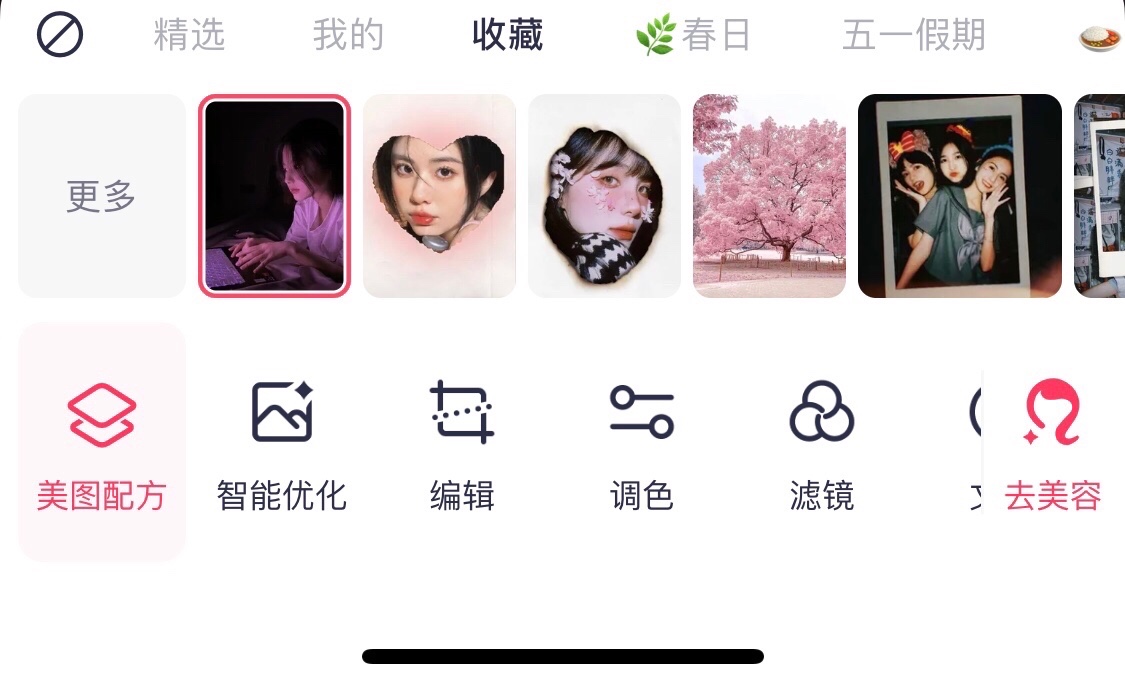Switch to the 我的 tab
The height and width of the screenshot is (688, 1125).
[348, 36]
